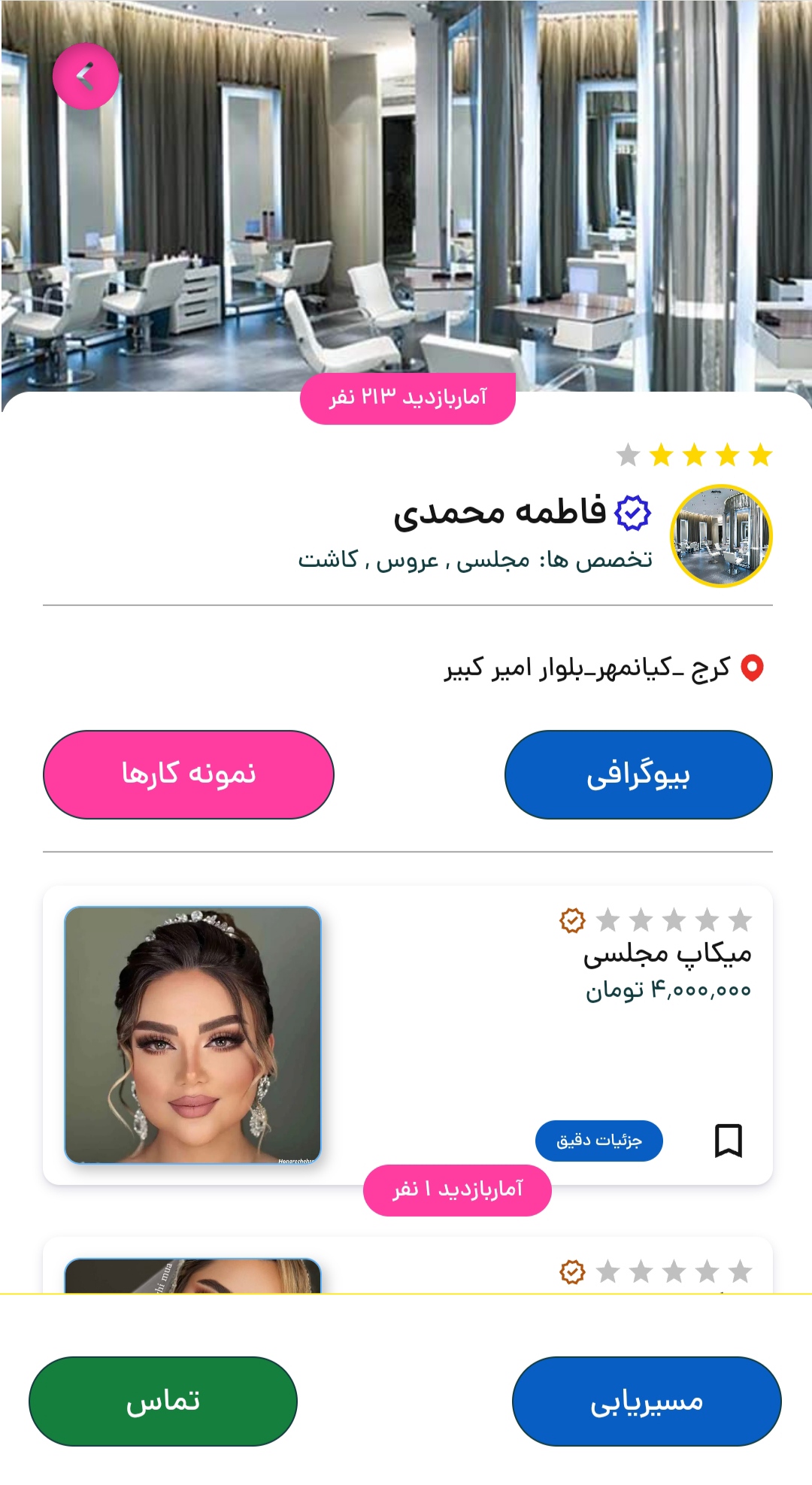Screen dimensions: 812x1485
Task: Click the back arrow on the salon photo
Action: tap(85, 77)
